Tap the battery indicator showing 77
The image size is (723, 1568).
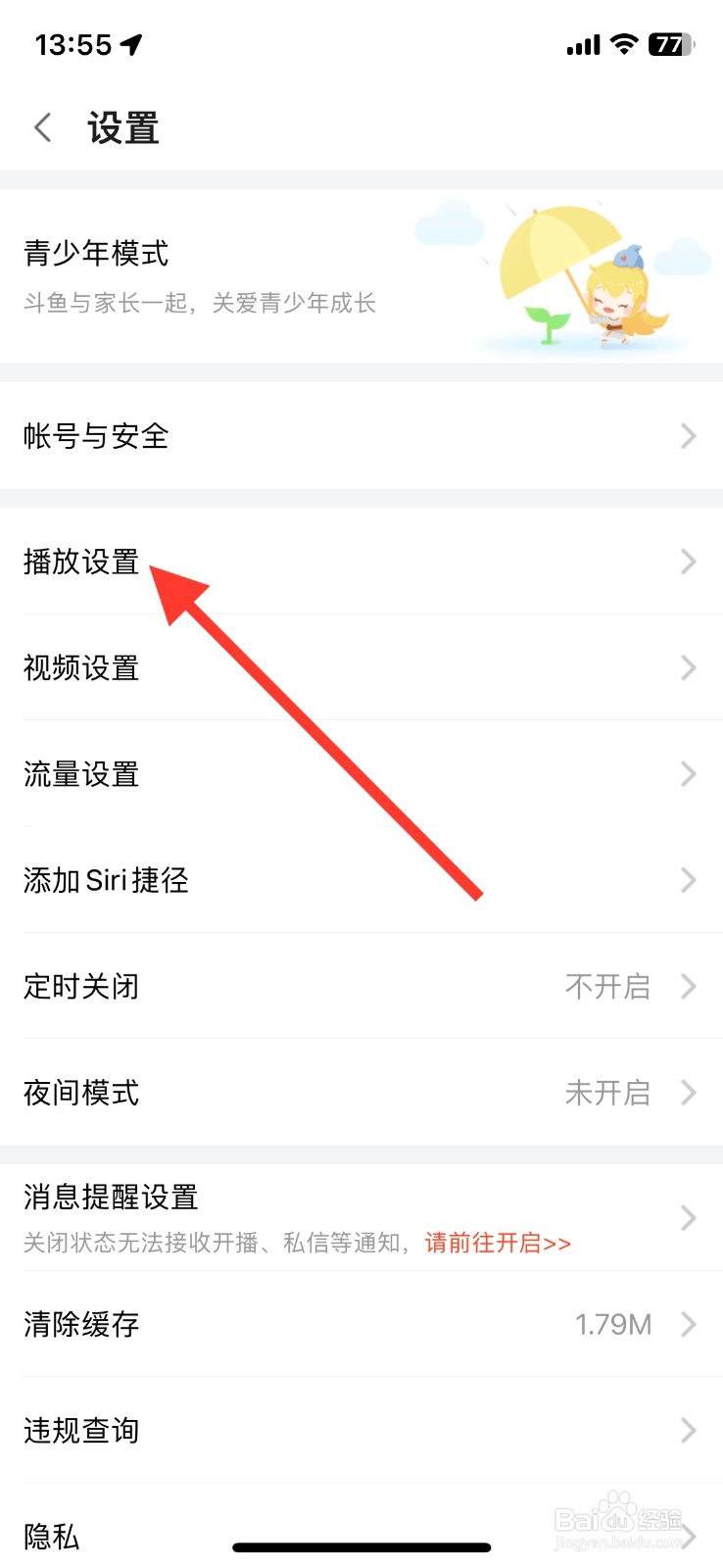click(669, 43)
